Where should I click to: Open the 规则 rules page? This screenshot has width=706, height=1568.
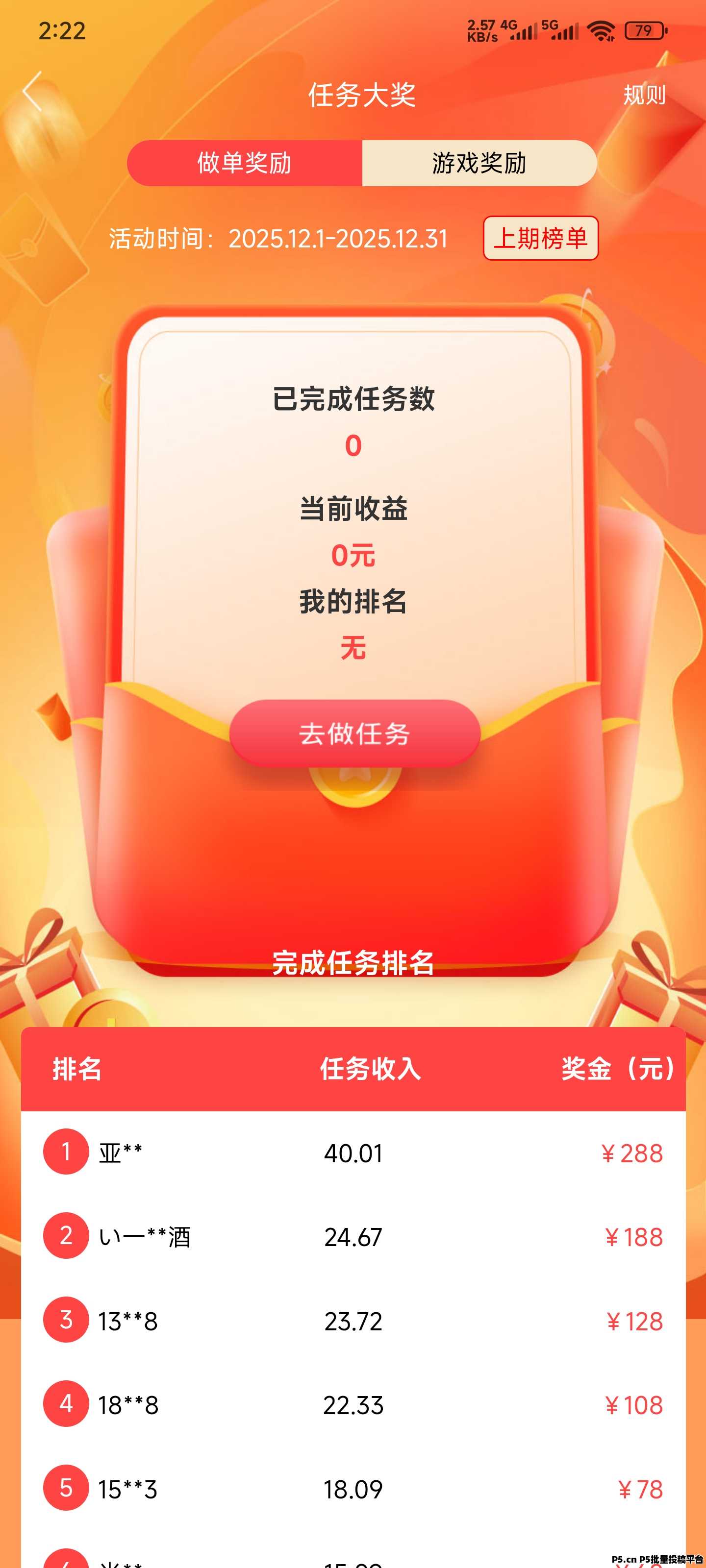coord(644,95)
